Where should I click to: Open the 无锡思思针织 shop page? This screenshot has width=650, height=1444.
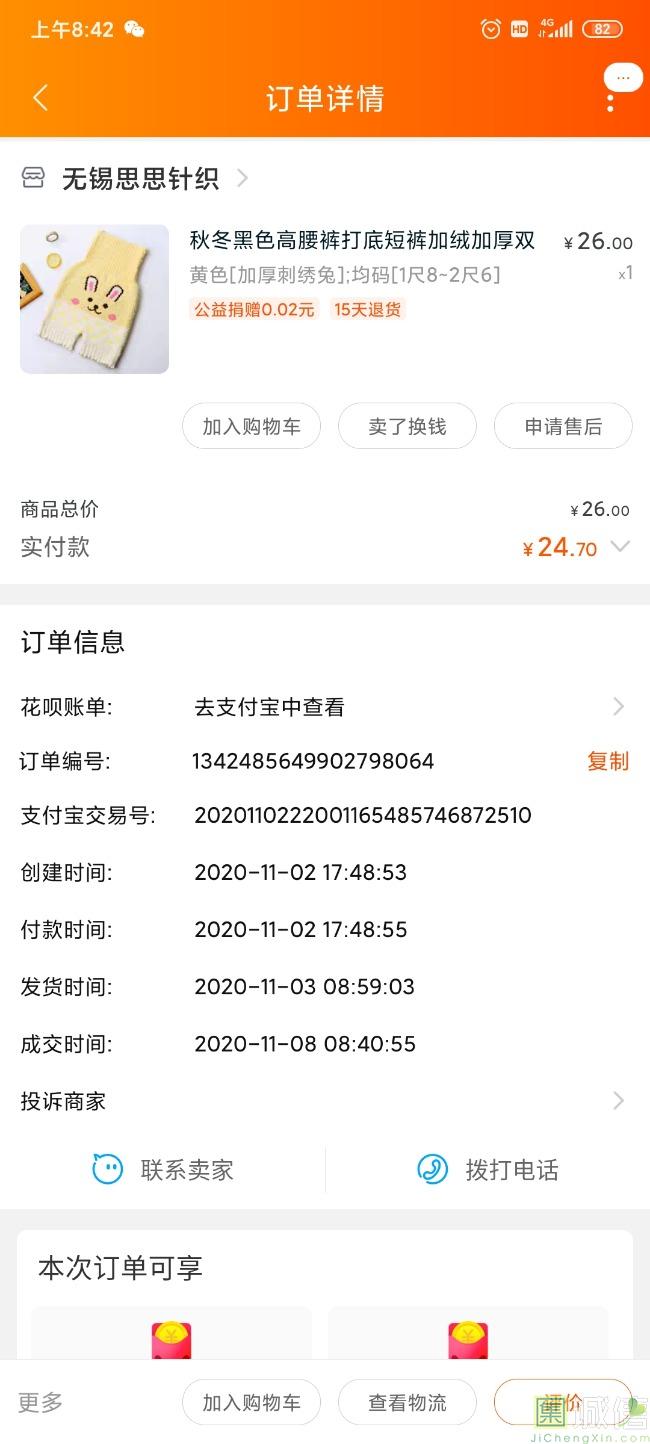pos(140,179)
